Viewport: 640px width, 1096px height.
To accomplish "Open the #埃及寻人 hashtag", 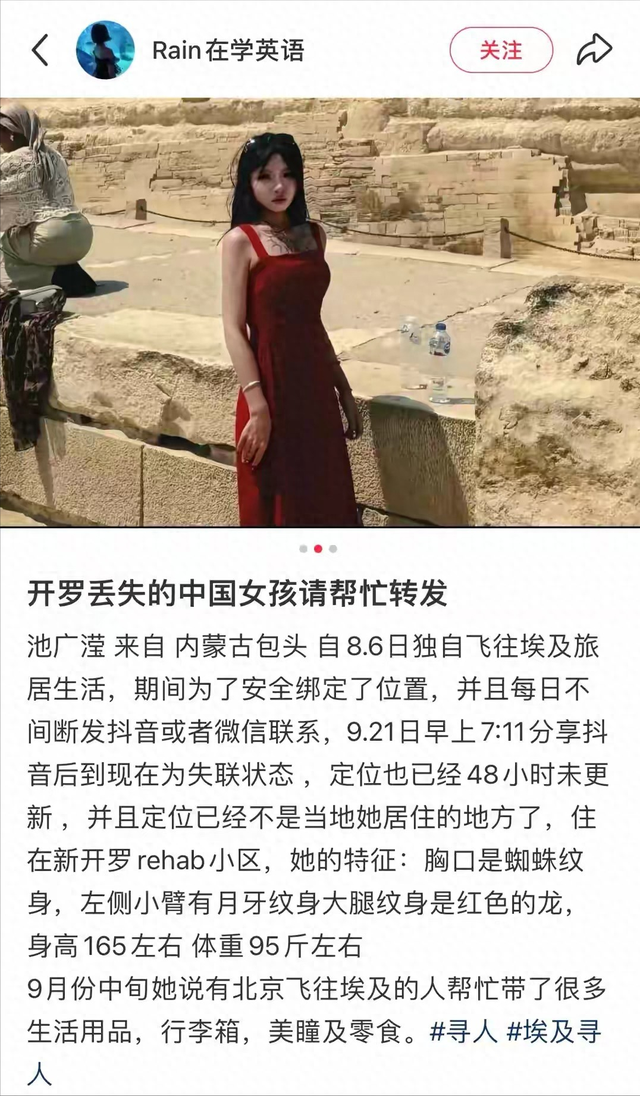I will [x=553, y=1033].
